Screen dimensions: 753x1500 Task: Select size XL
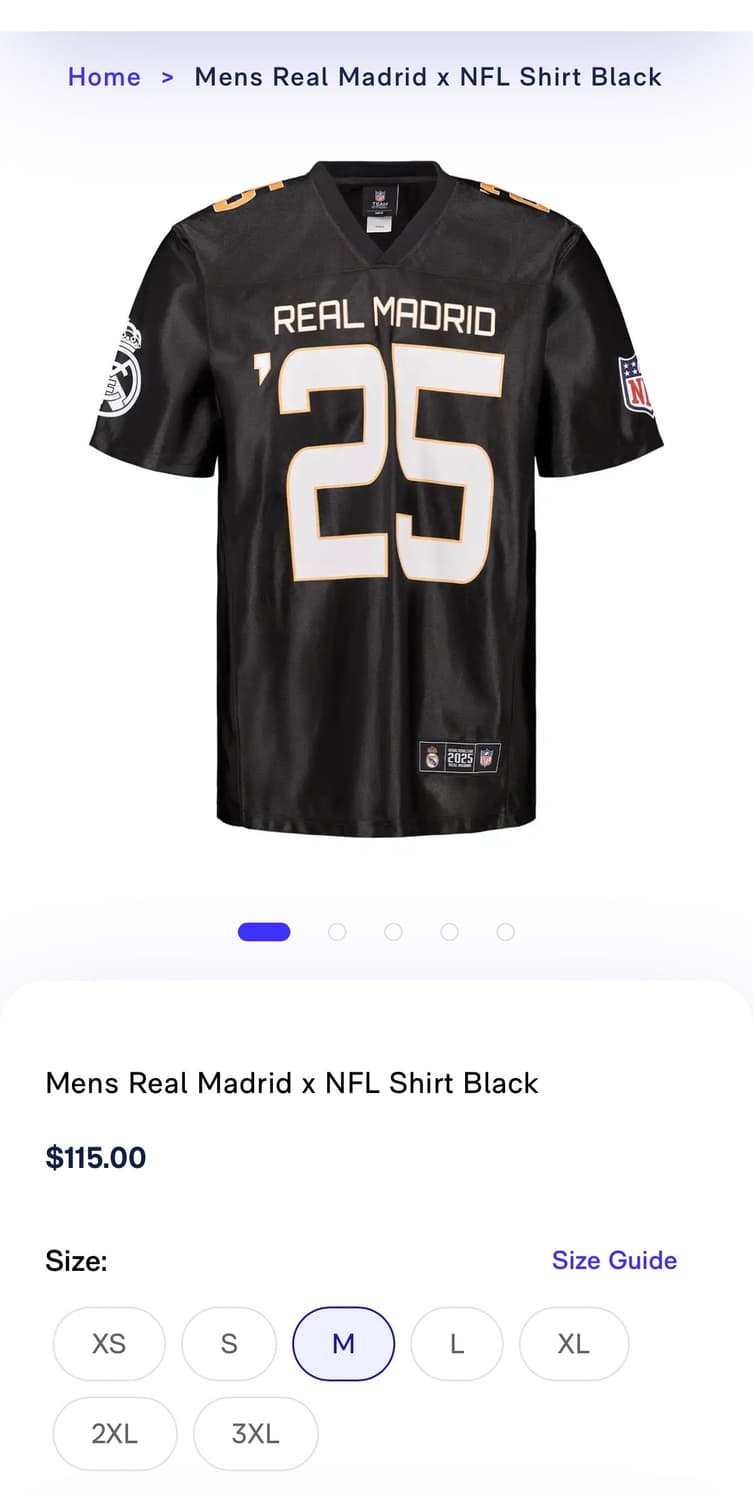[573, 1344]
